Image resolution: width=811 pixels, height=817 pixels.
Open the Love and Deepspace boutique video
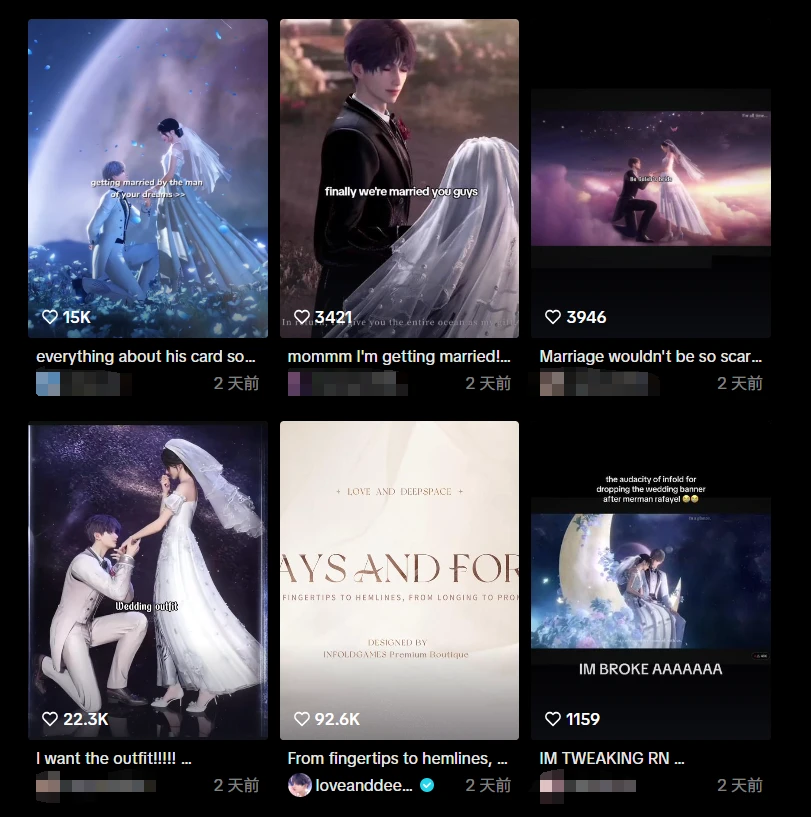[x=399, y=580]
